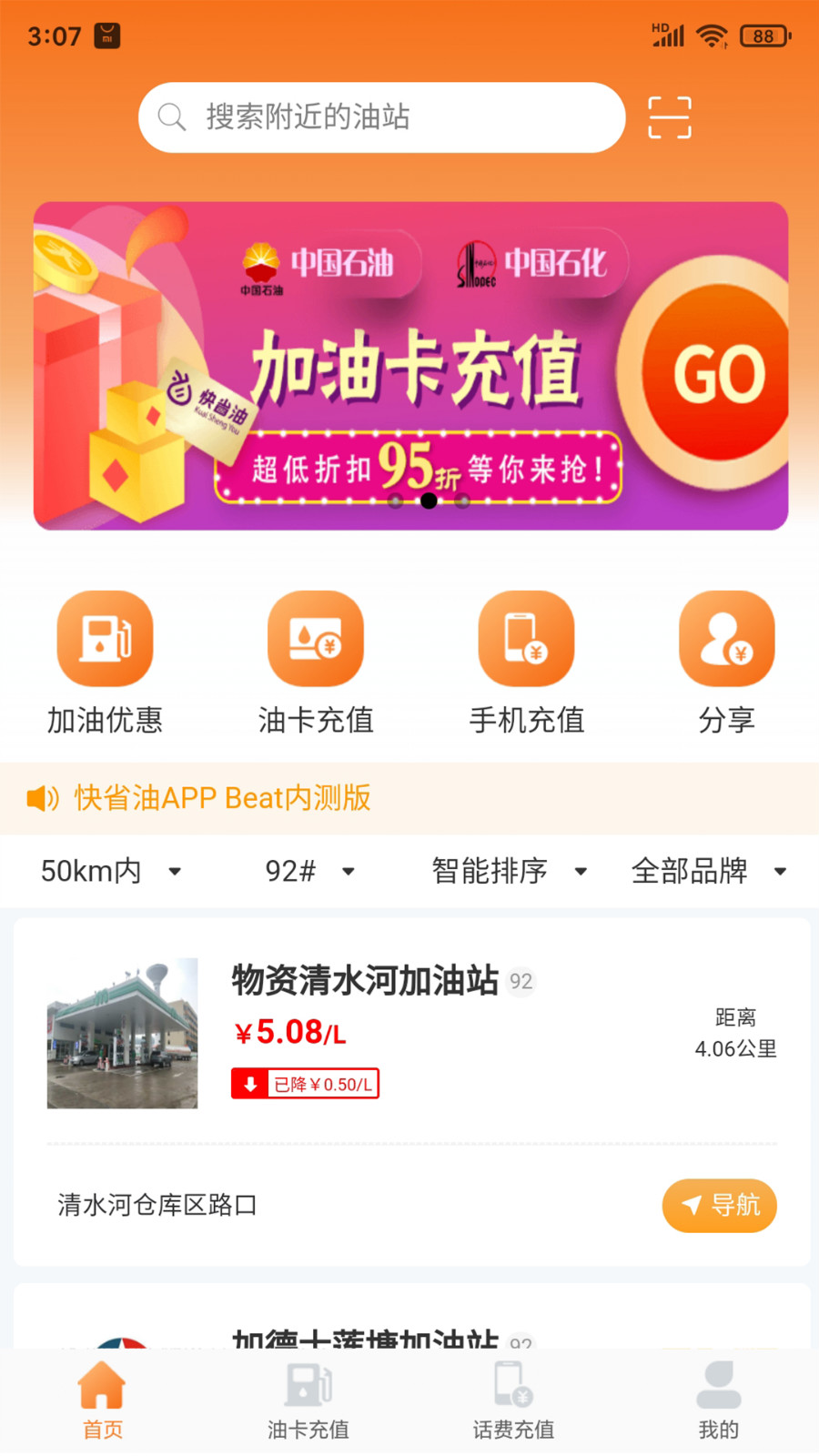Expand the 50km内 distance filter dropdown

coord(109,871)
